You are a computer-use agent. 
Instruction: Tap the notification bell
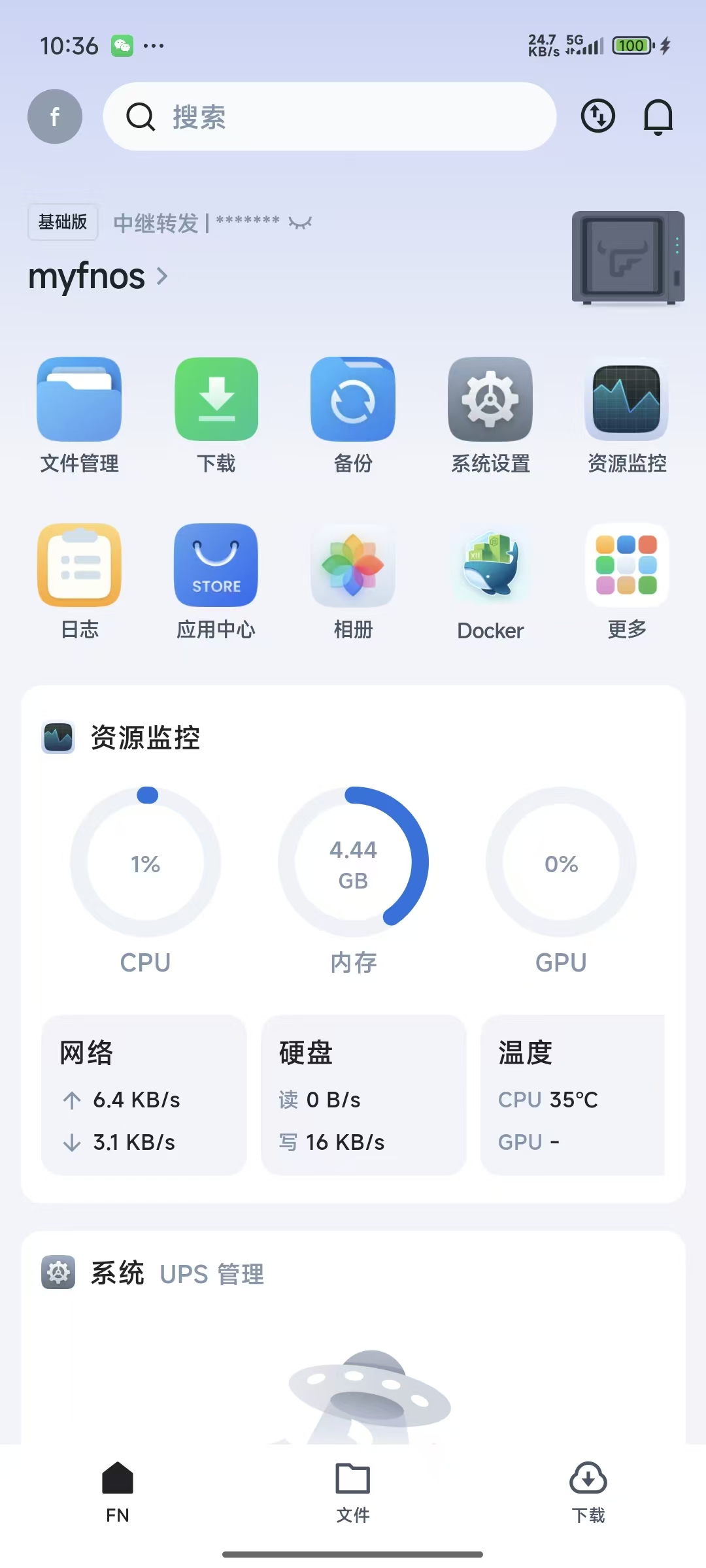[658, 116]
